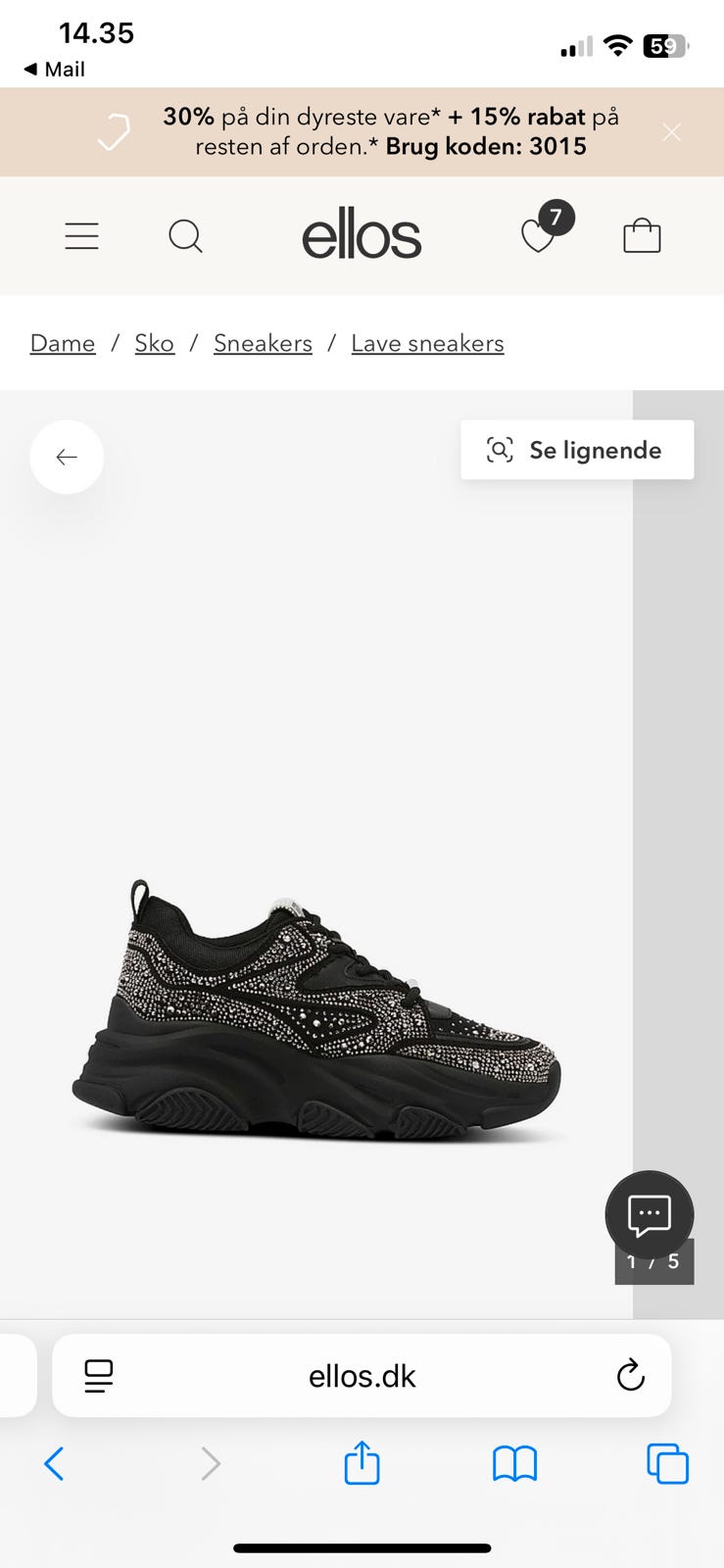Viewport: 724px width, 1568px height.
Task: Tap the ellos.dk address bar
Action: [x=362, y=1376]
